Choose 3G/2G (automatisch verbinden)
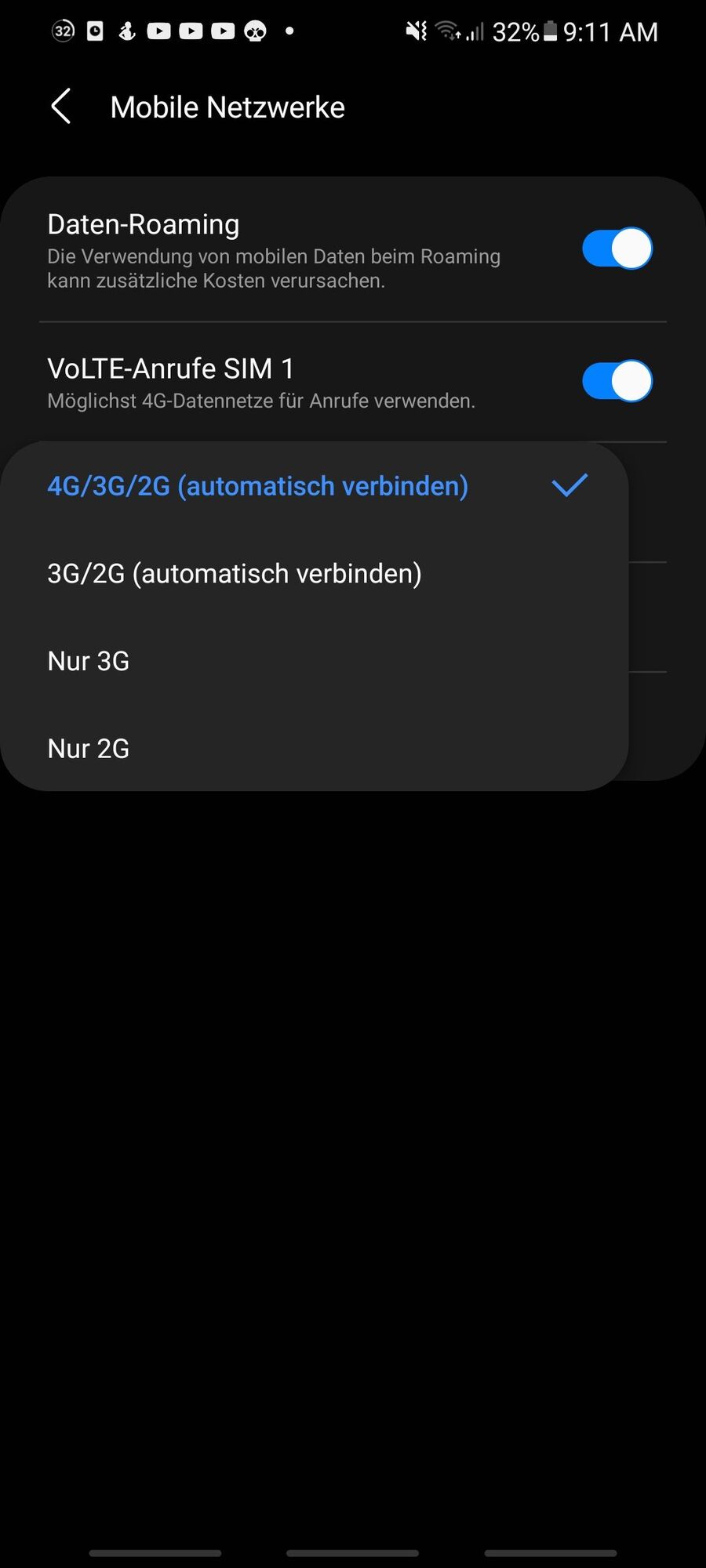Image resolution: width=706 pixels, height=1568 pixels. pos(235,573)
